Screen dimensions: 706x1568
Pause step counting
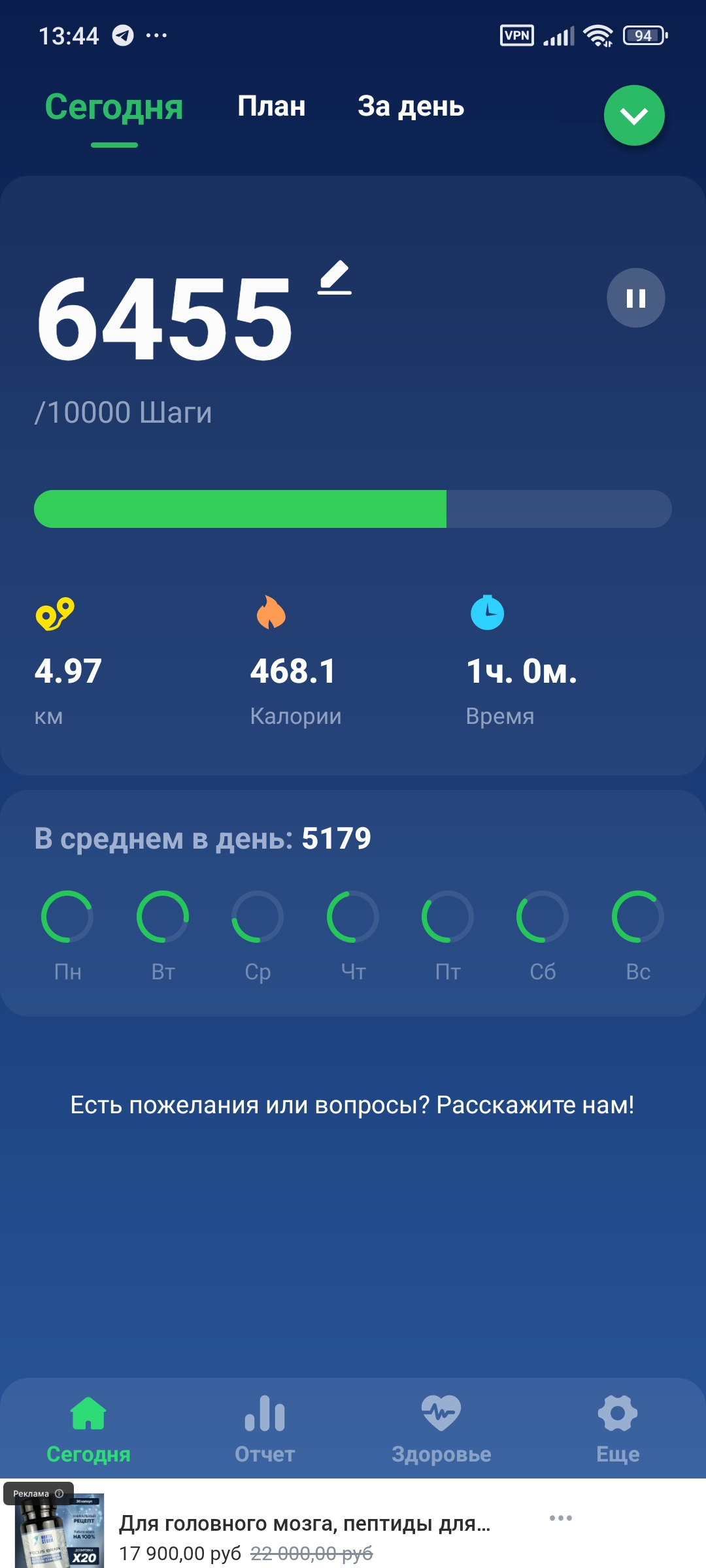tap(635, 298)
